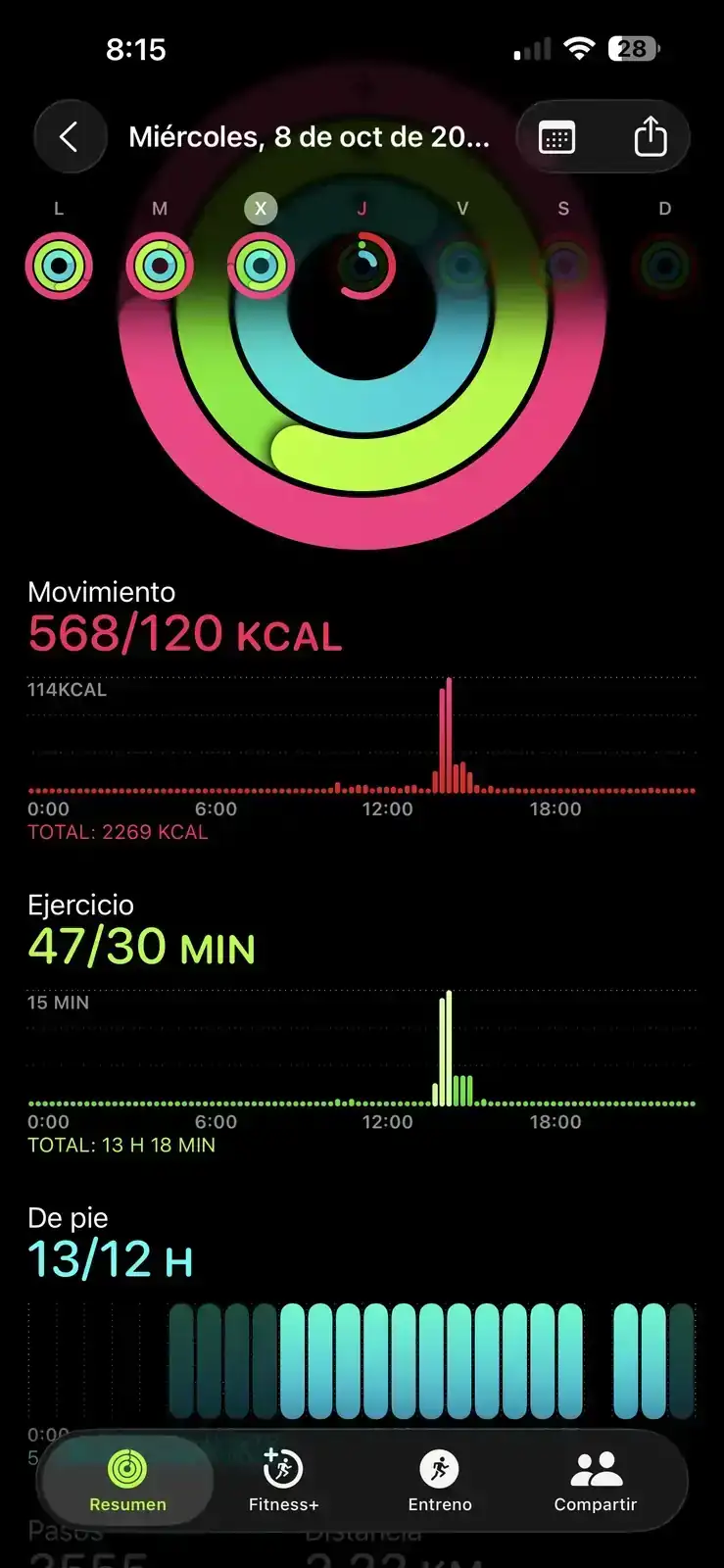724x1568 pixels.
Task: Select Thursday's activity rings (J)
Action: 362,266
